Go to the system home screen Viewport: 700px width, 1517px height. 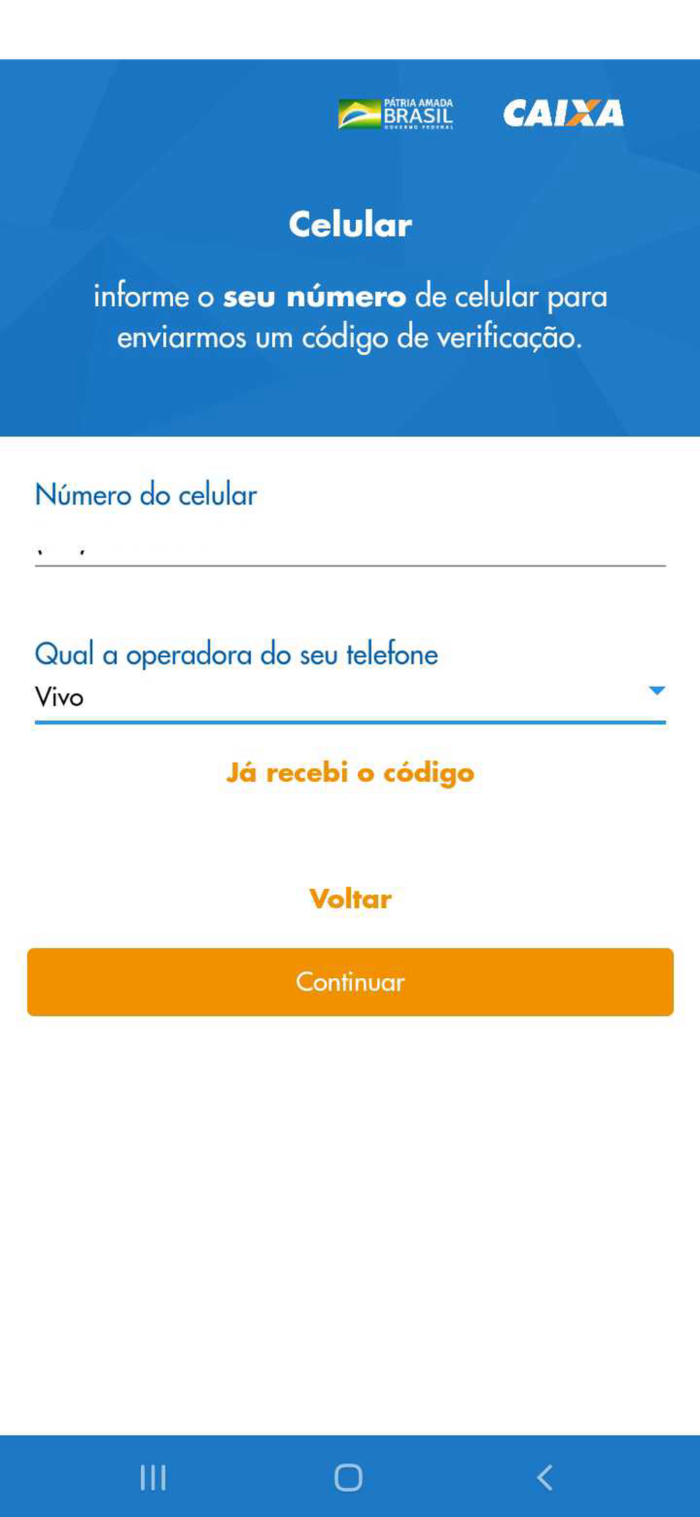[x=348, y=1477]
